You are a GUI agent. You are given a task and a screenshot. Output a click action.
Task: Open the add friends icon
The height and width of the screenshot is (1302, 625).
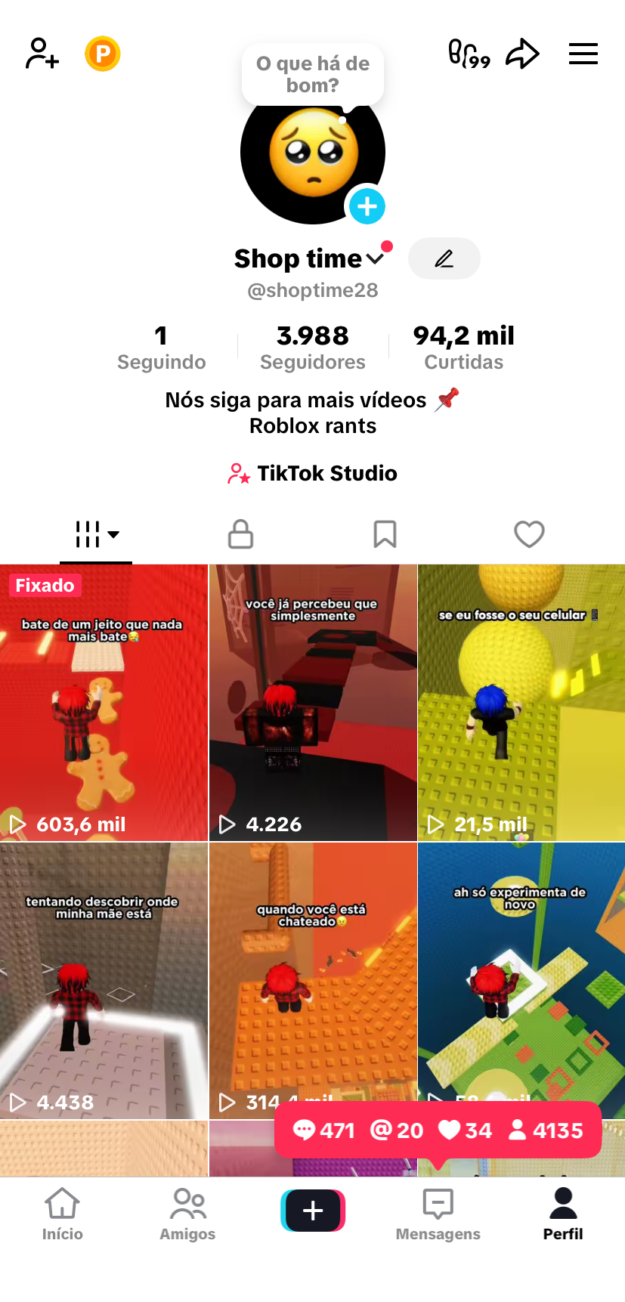[42, 53]
